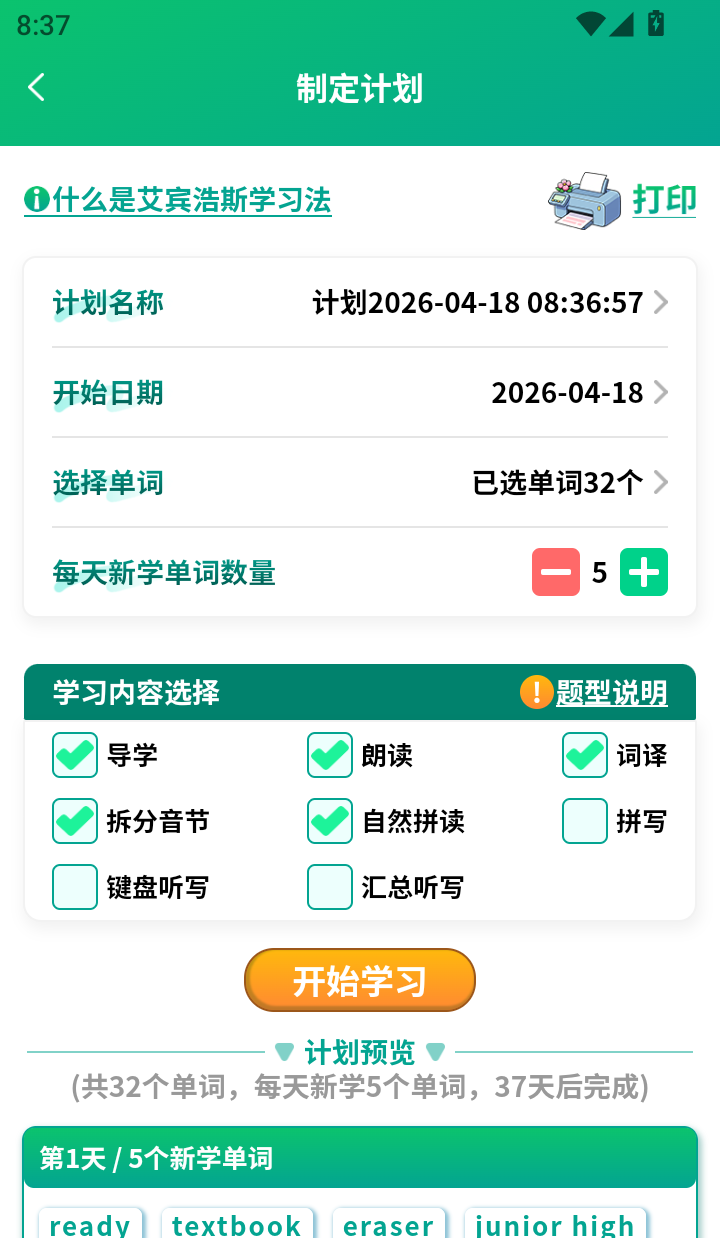Click the orange warning icon next to 题型说明

pyautogui.click(x=535, y=690)
